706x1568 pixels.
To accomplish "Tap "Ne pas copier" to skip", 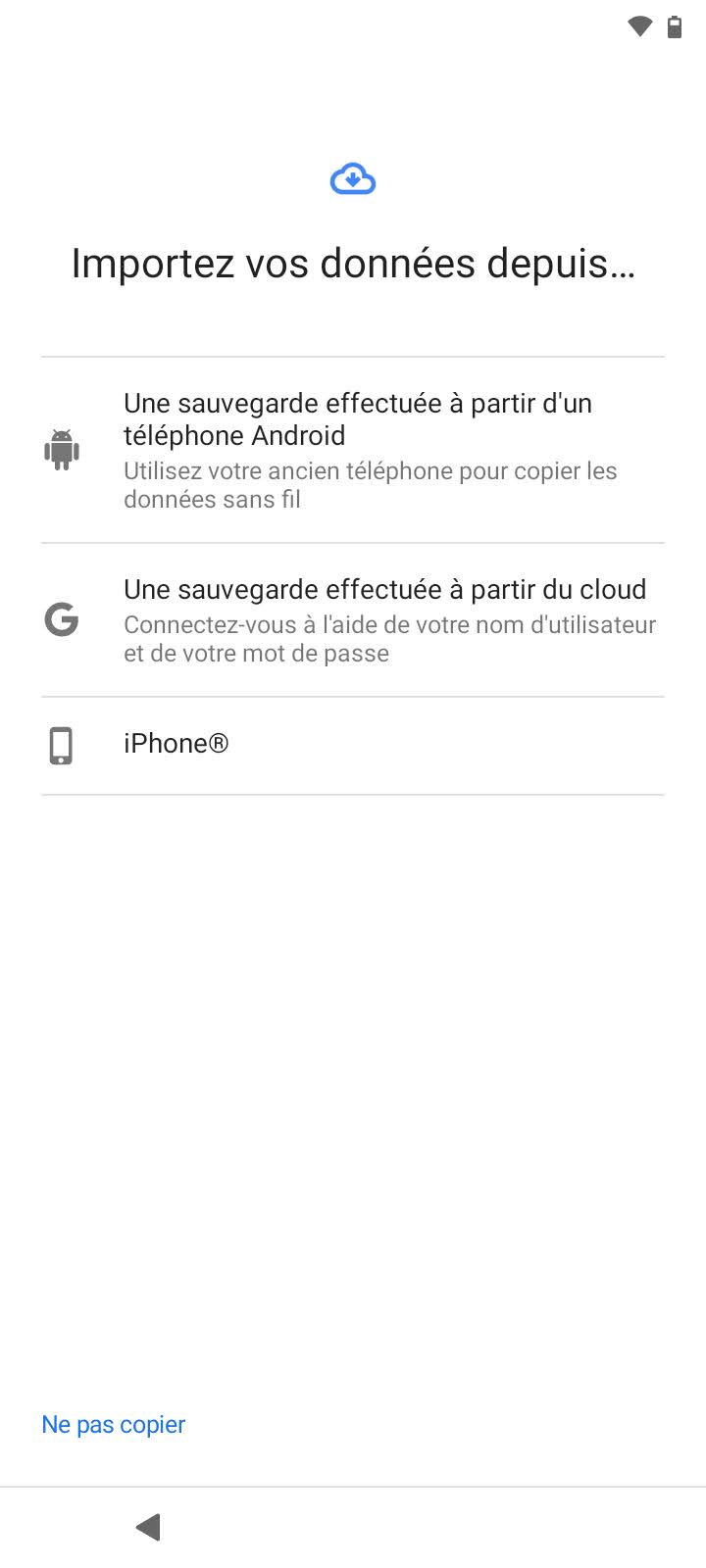I will [114, 1424].
